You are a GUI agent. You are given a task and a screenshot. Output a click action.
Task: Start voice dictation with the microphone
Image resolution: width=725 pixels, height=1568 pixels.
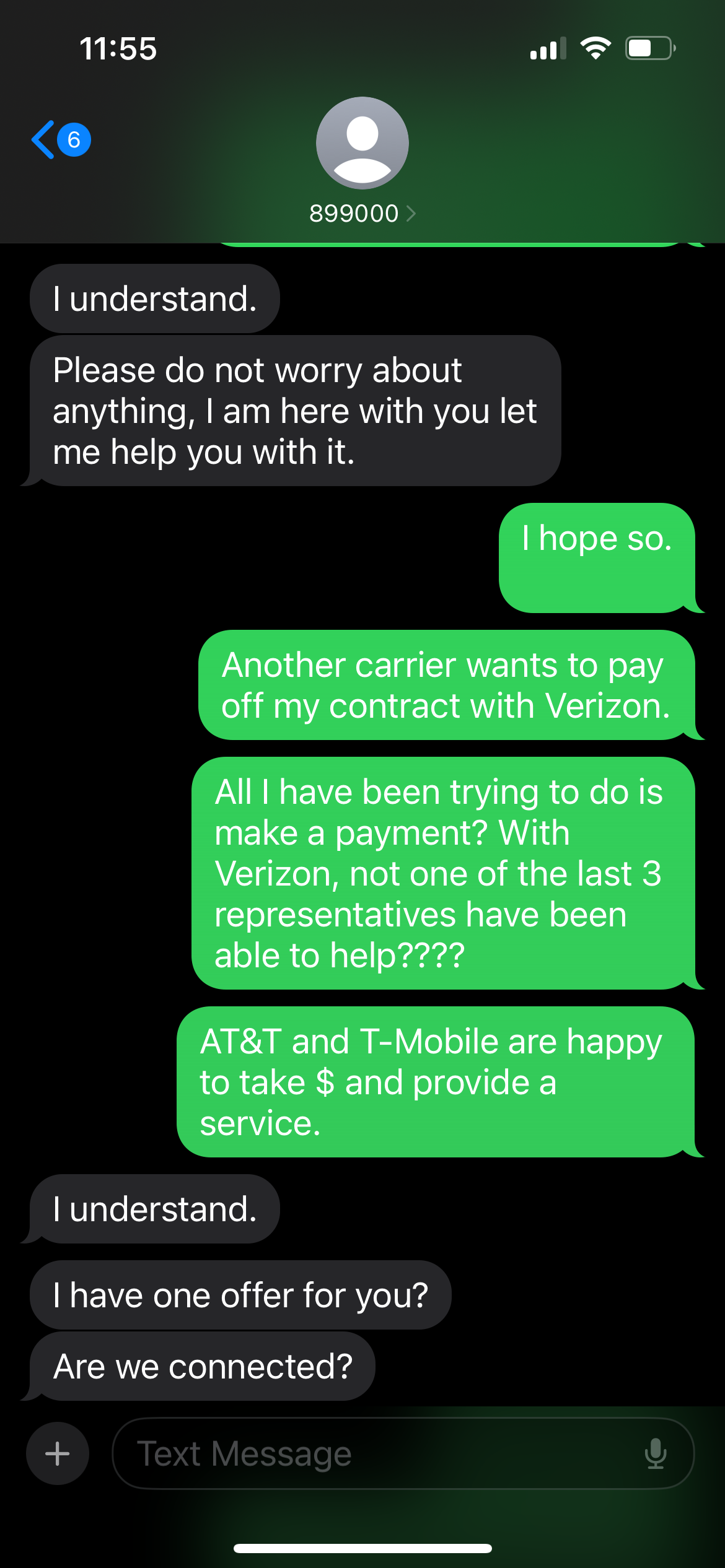point(655,1453)
